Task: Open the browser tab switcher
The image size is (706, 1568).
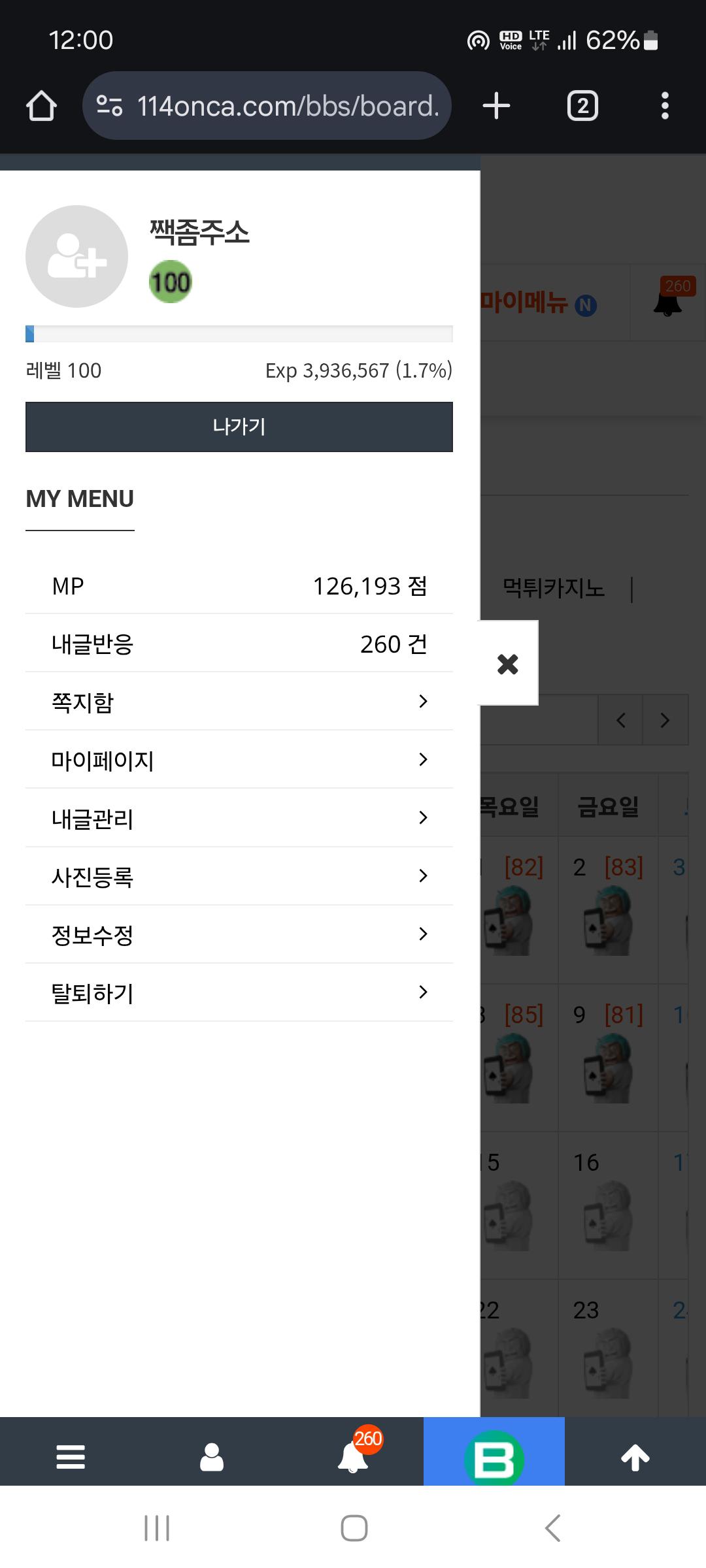Action: coord(582,106)
